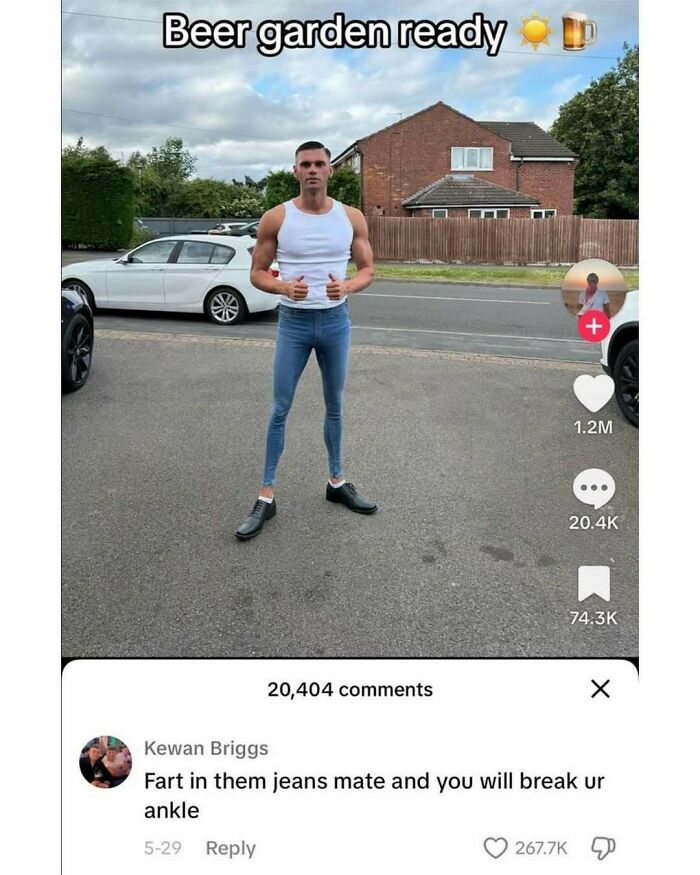The width and height of the screenshot is (700, 875).
Task: Follow the creator via the plus badge
Action: [593, 326]
